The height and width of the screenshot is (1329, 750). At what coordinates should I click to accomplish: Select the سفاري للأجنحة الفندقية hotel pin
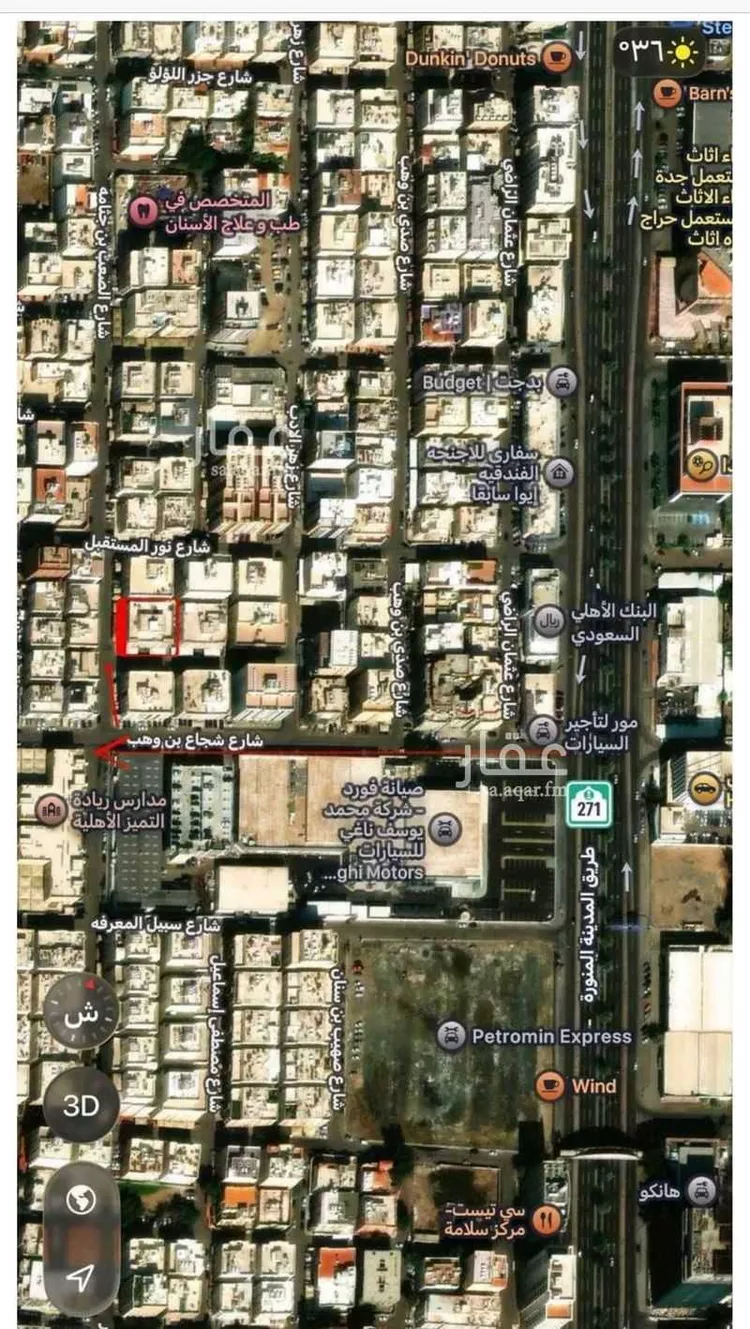[558, 471]
